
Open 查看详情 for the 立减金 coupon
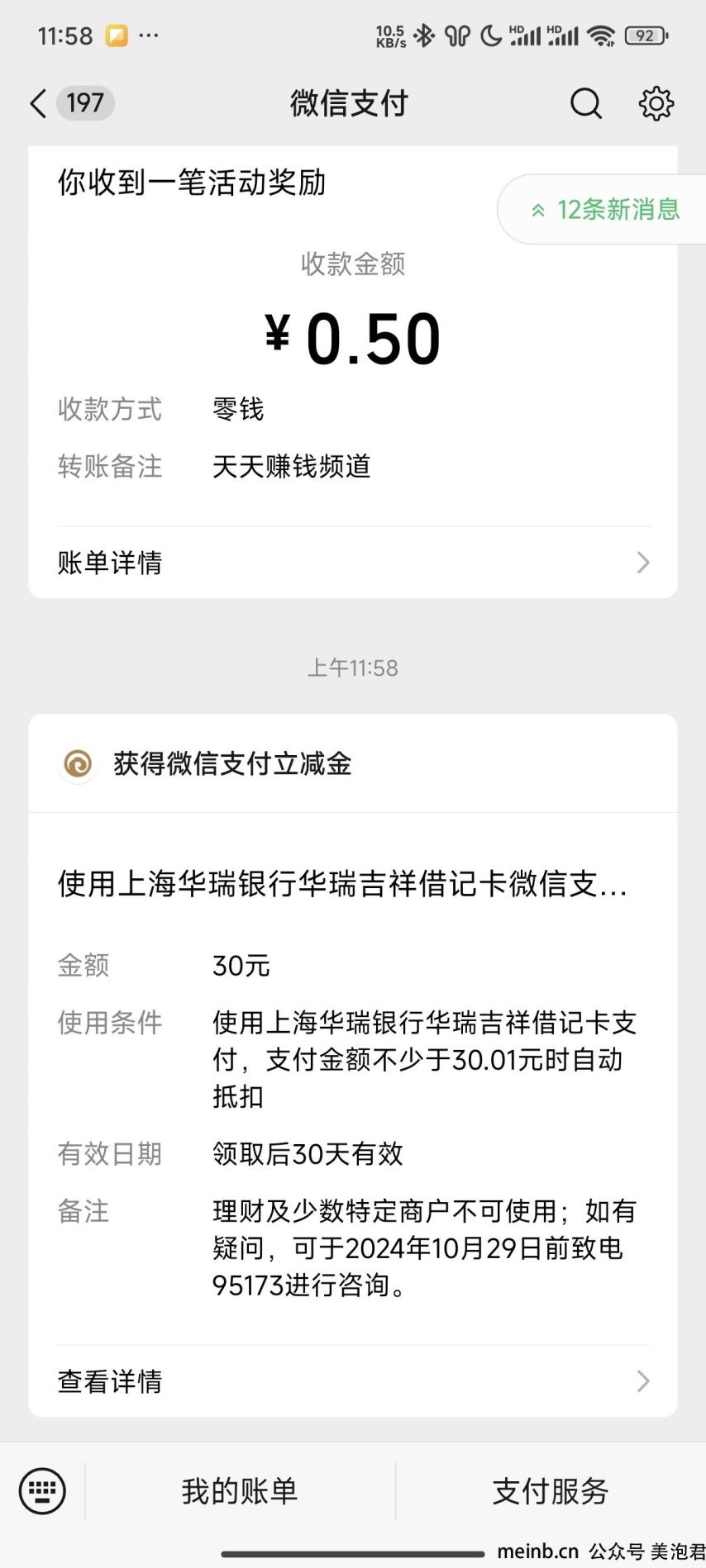click(x=353, y=1380)
